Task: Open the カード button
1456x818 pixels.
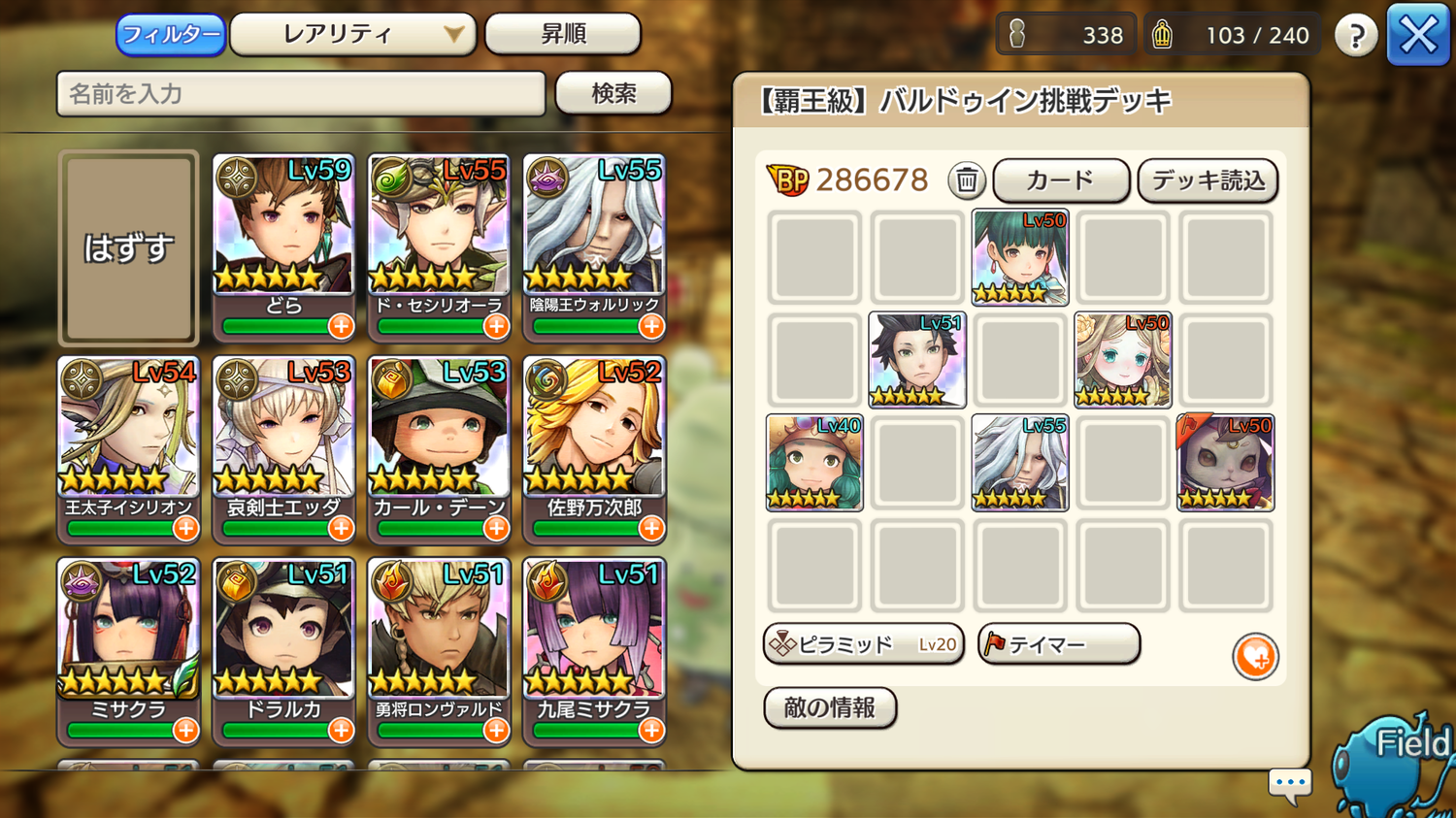Action: (1061, 180)
